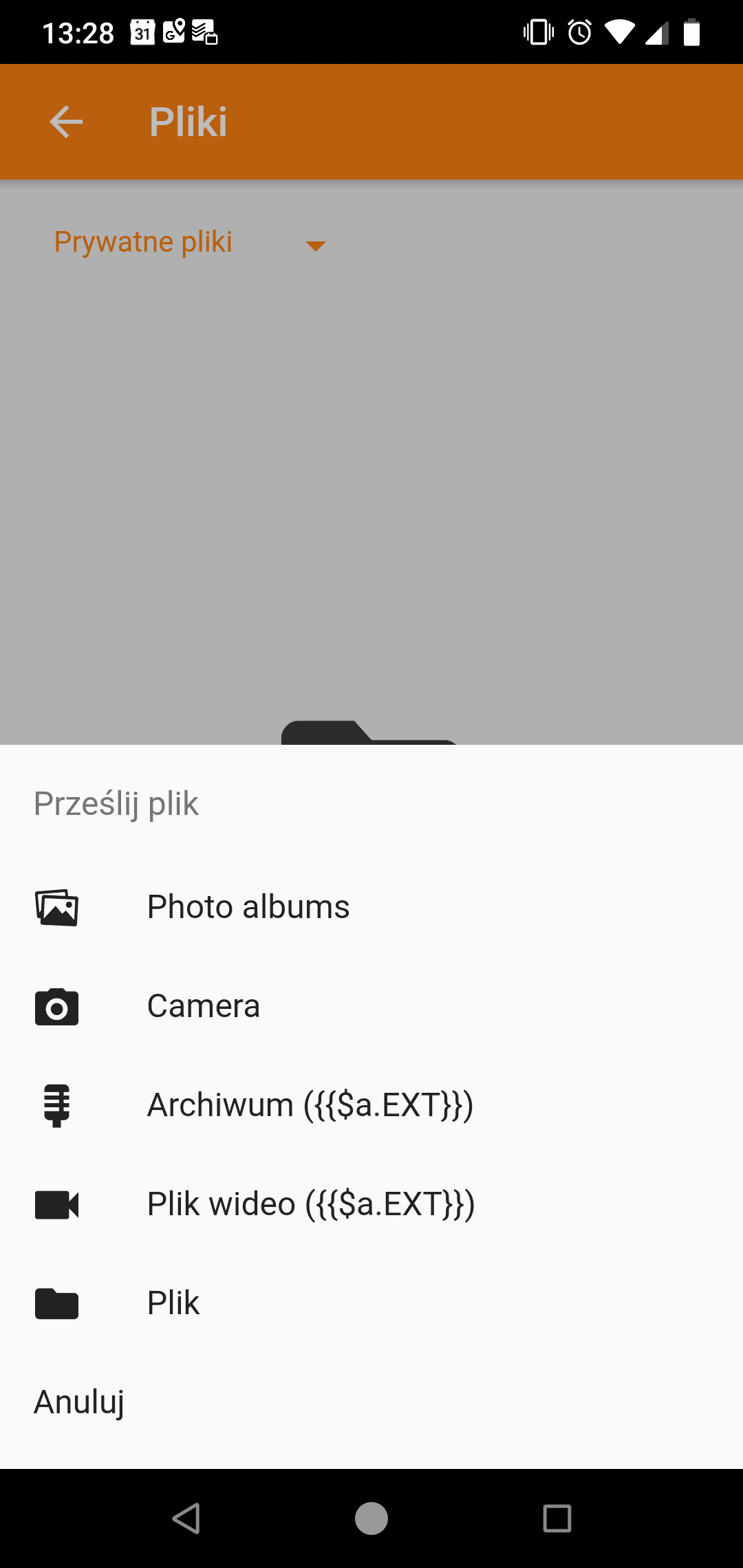
Task: Tap the system home button
Action: tap(371, 1518)
